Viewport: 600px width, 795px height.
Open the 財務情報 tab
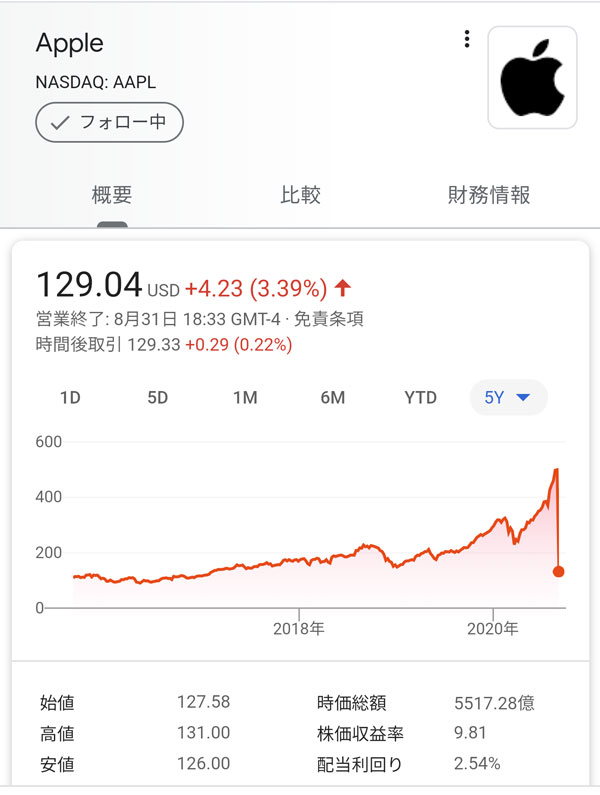coord(488,195)
